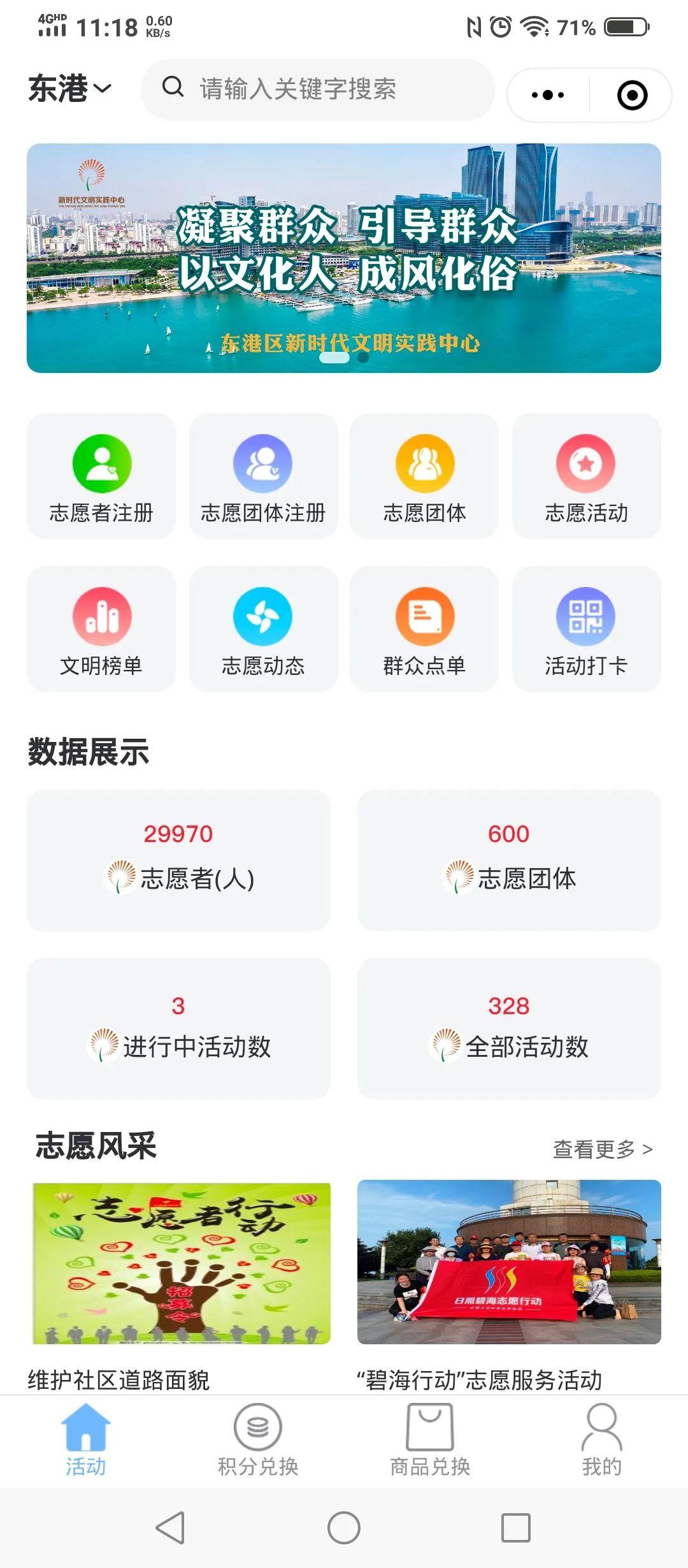Open 志愿动态
Viewport: 688px width, 1568px height.
click(x=263, y=630)
